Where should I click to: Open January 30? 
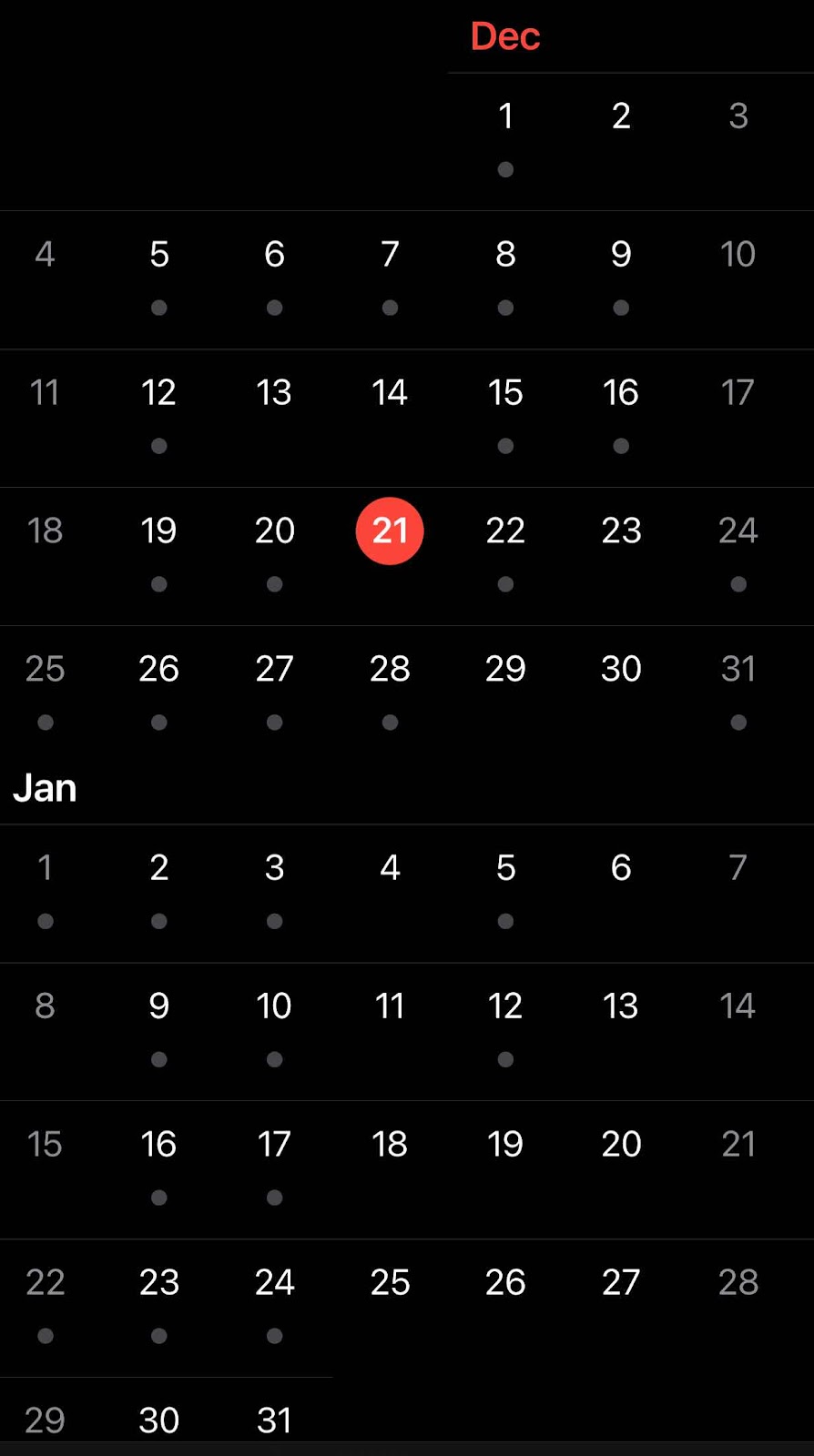(x=158, y=1421)
